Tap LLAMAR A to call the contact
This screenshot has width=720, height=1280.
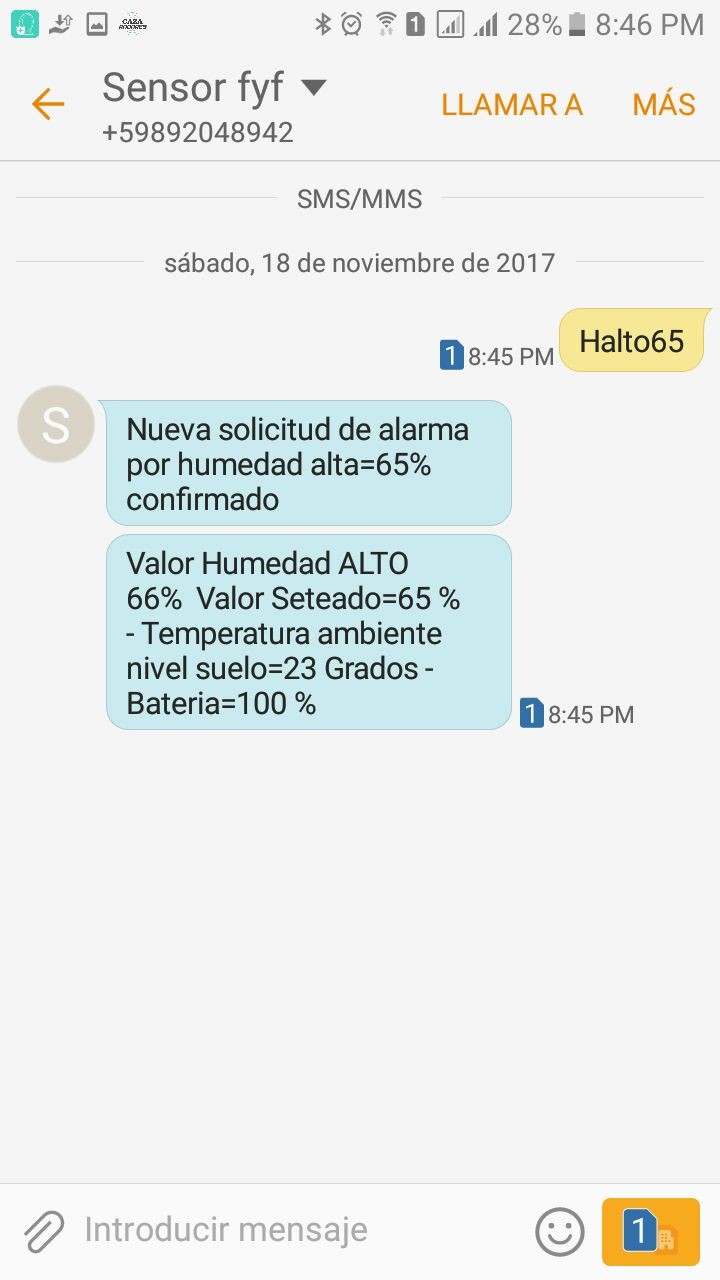512,105
